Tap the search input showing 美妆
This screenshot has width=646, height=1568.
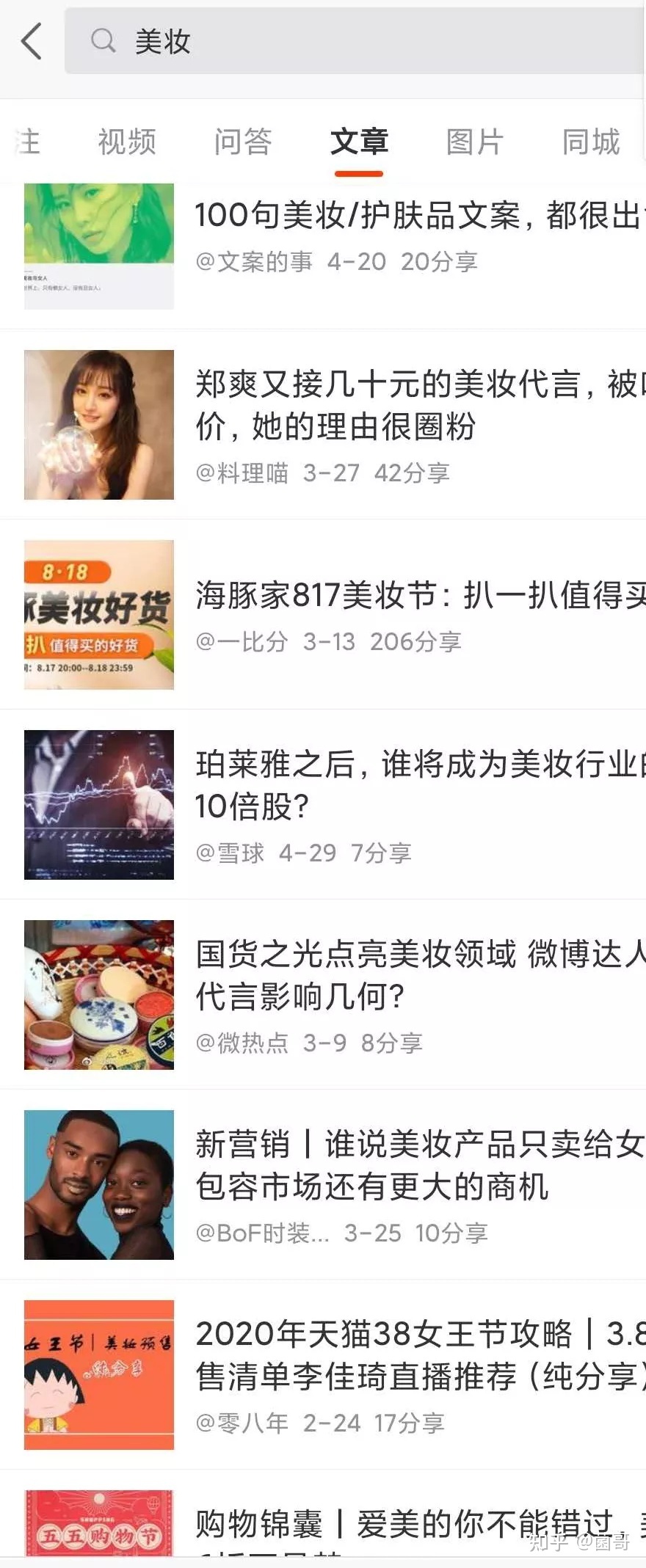point(294,41)
